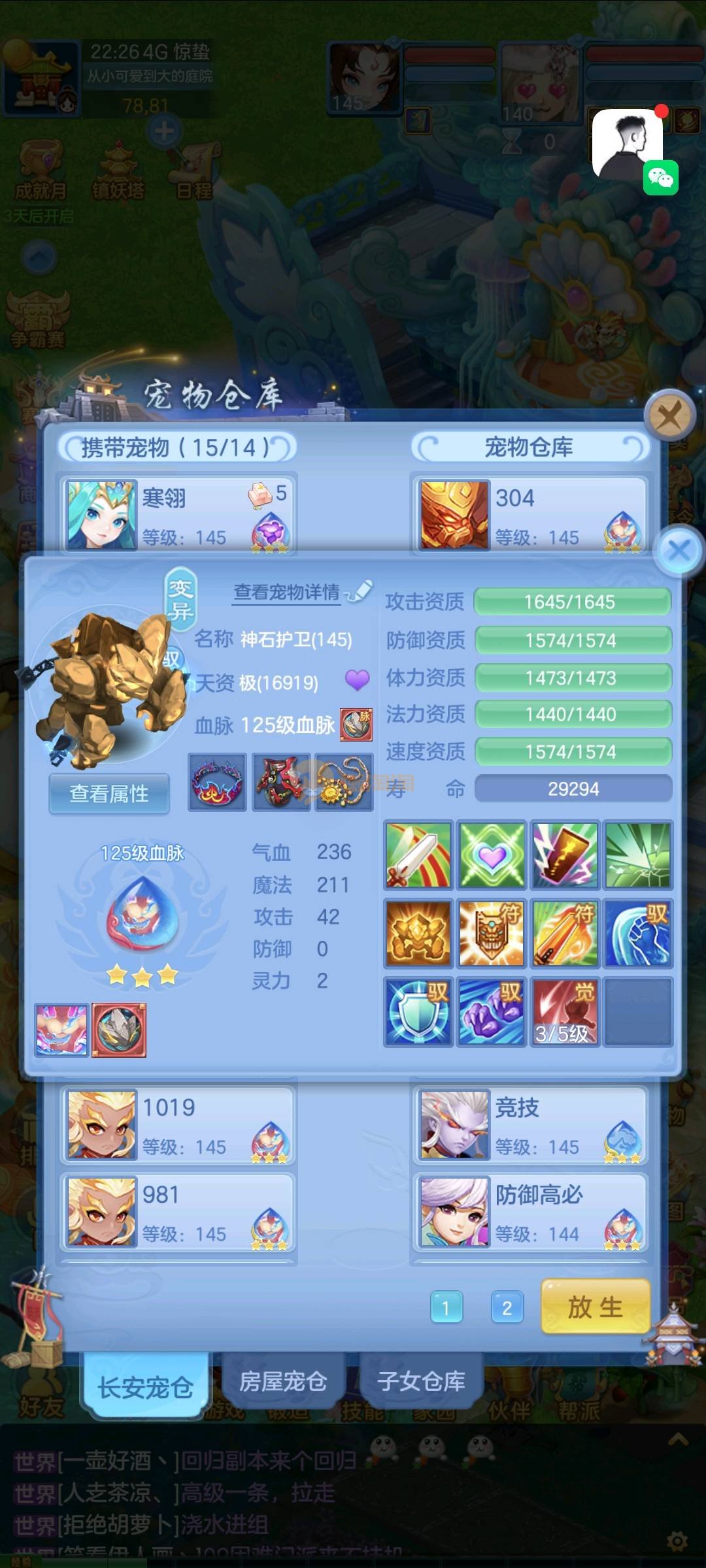Switch to the 子女仓库 tab
The image size is (706, 1568).
point(421,1381)
